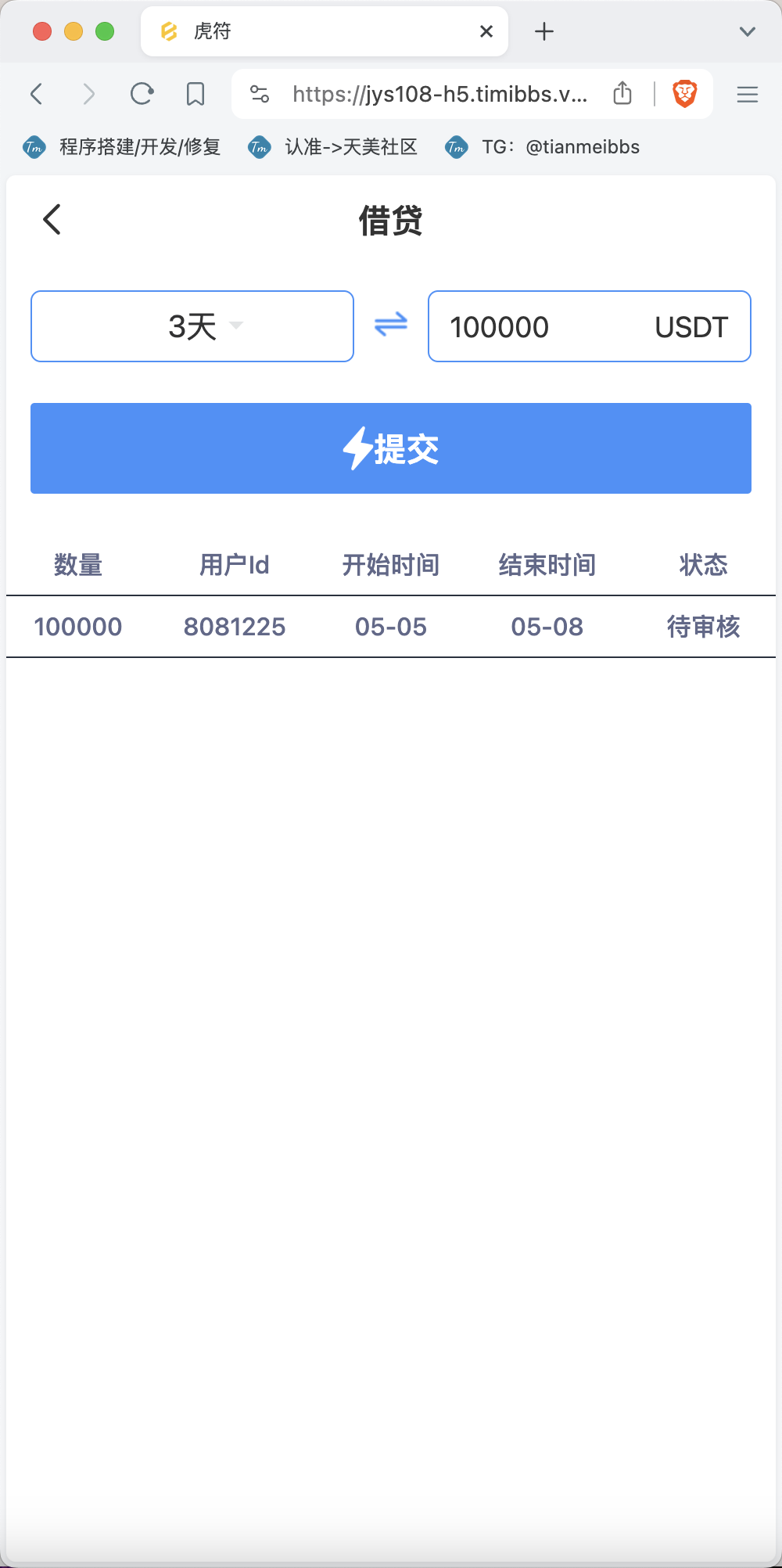
Task: Tap the 100000 USDT amount field
Action: pyautogui.click(x=590, y=326)
